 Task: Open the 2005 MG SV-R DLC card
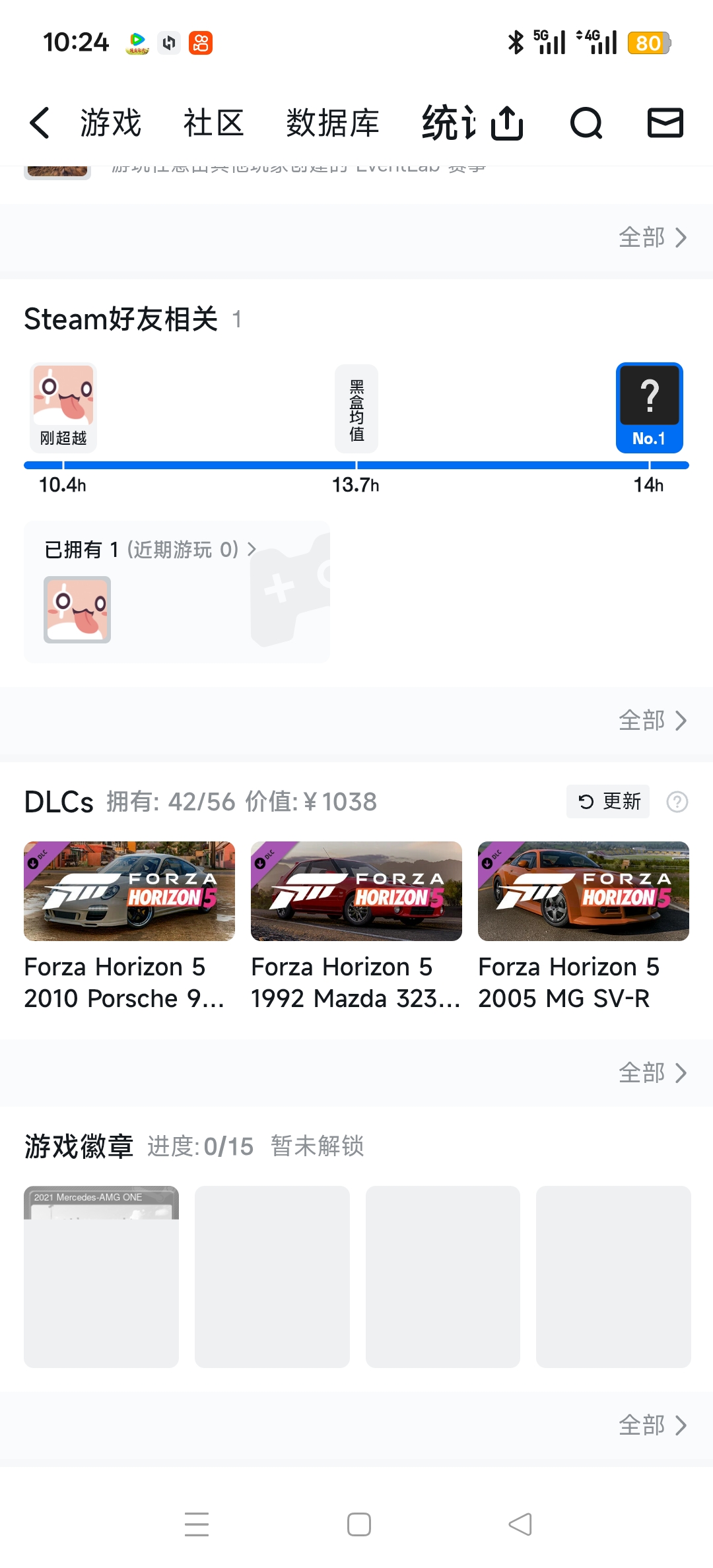[x=584, y=924]
